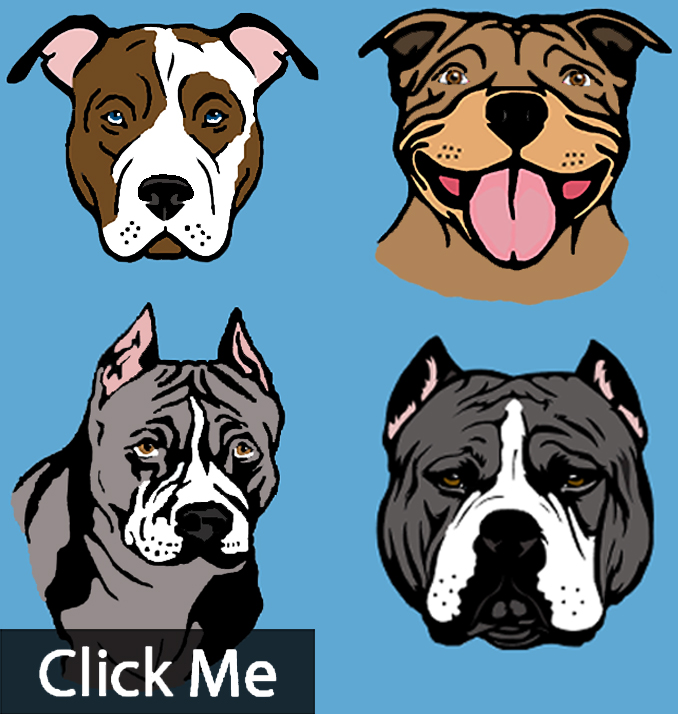Tap the Click Me button
Screen dimensions: 678x714
tap(157, 671)
